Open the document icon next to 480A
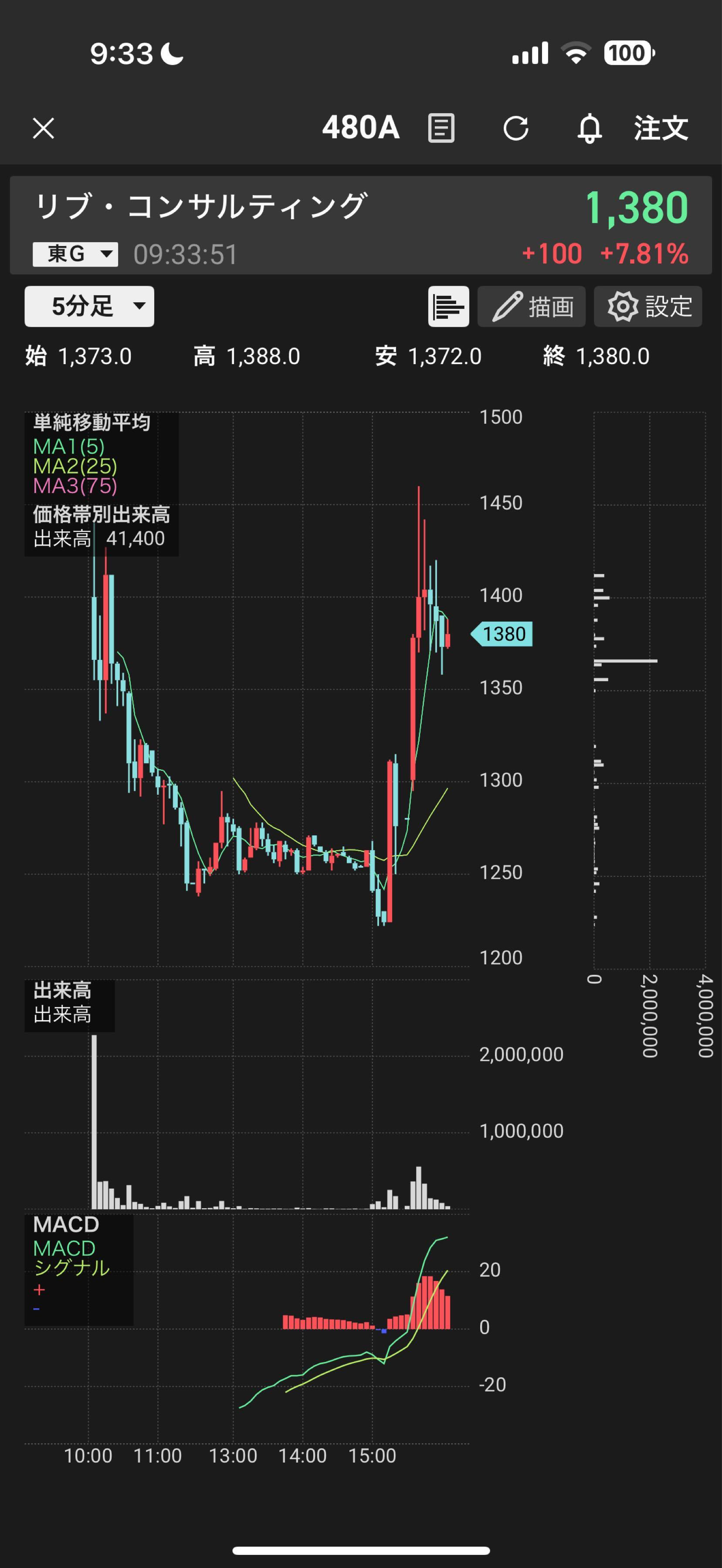Screen dimensions: 722x1568 pos(441,128)
